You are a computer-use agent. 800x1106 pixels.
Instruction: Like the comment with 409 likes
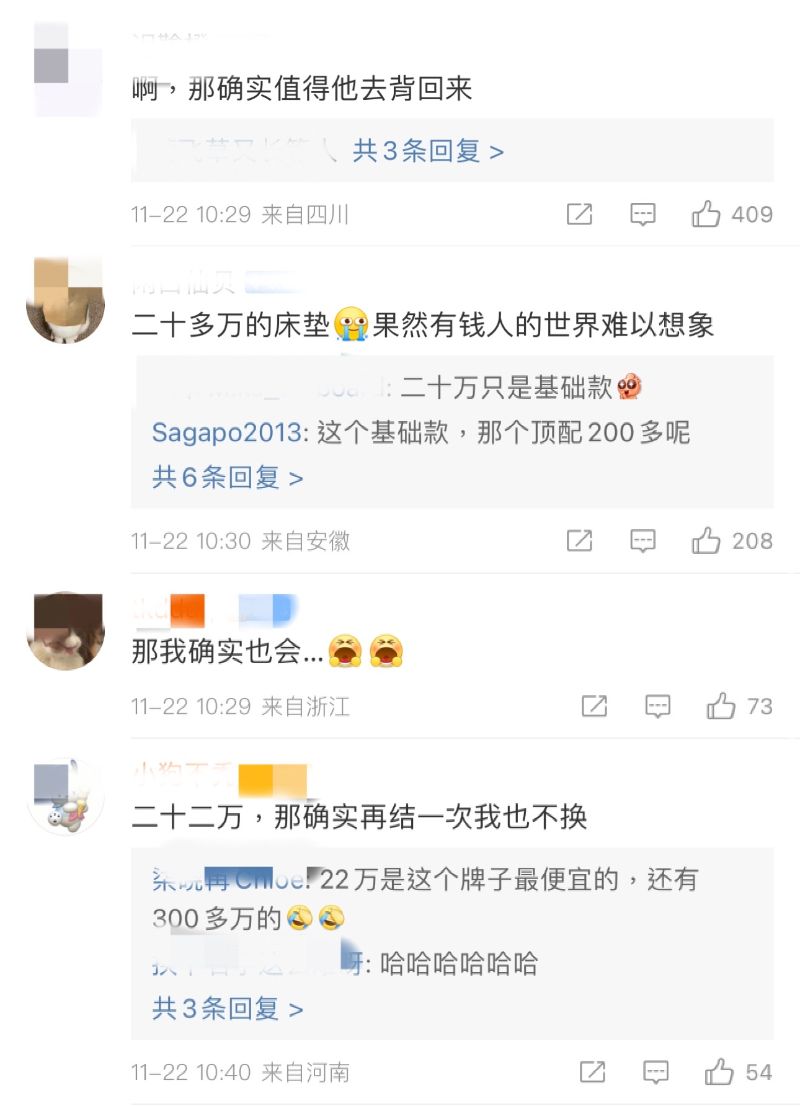707,214
